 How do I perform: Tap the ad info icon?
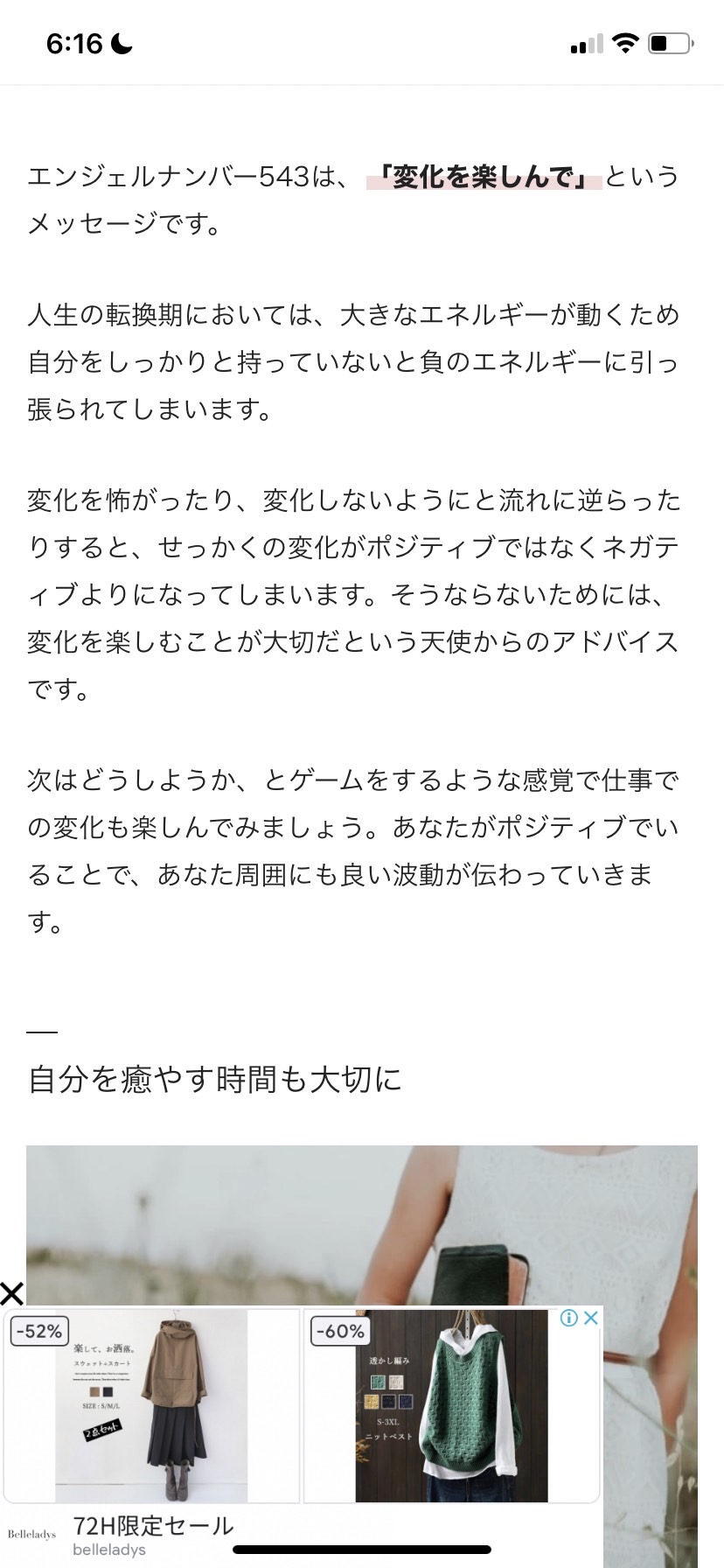click(569, 1318)
